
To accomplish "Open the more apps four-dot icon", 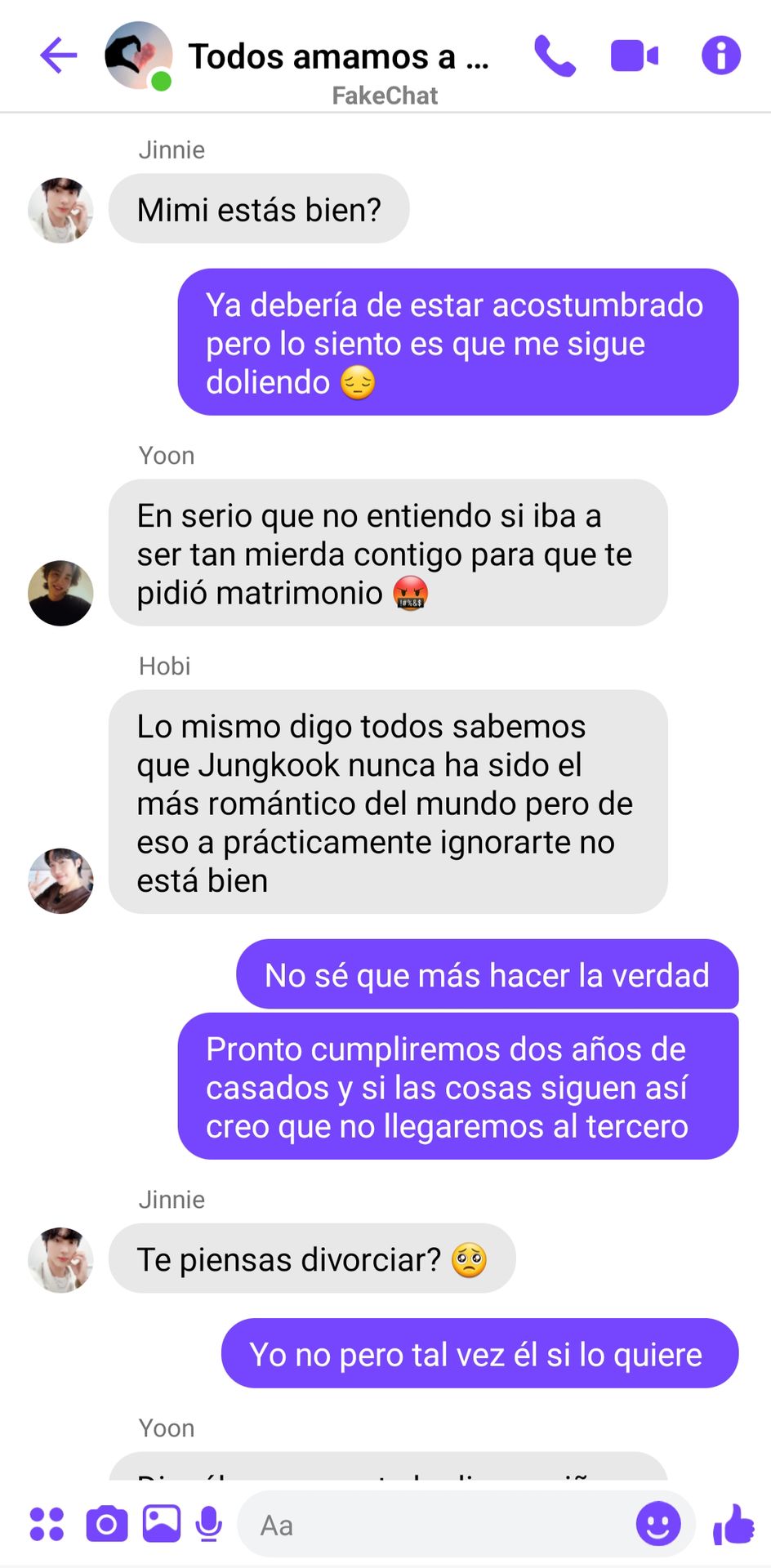I will click(x=47, y=1524).
